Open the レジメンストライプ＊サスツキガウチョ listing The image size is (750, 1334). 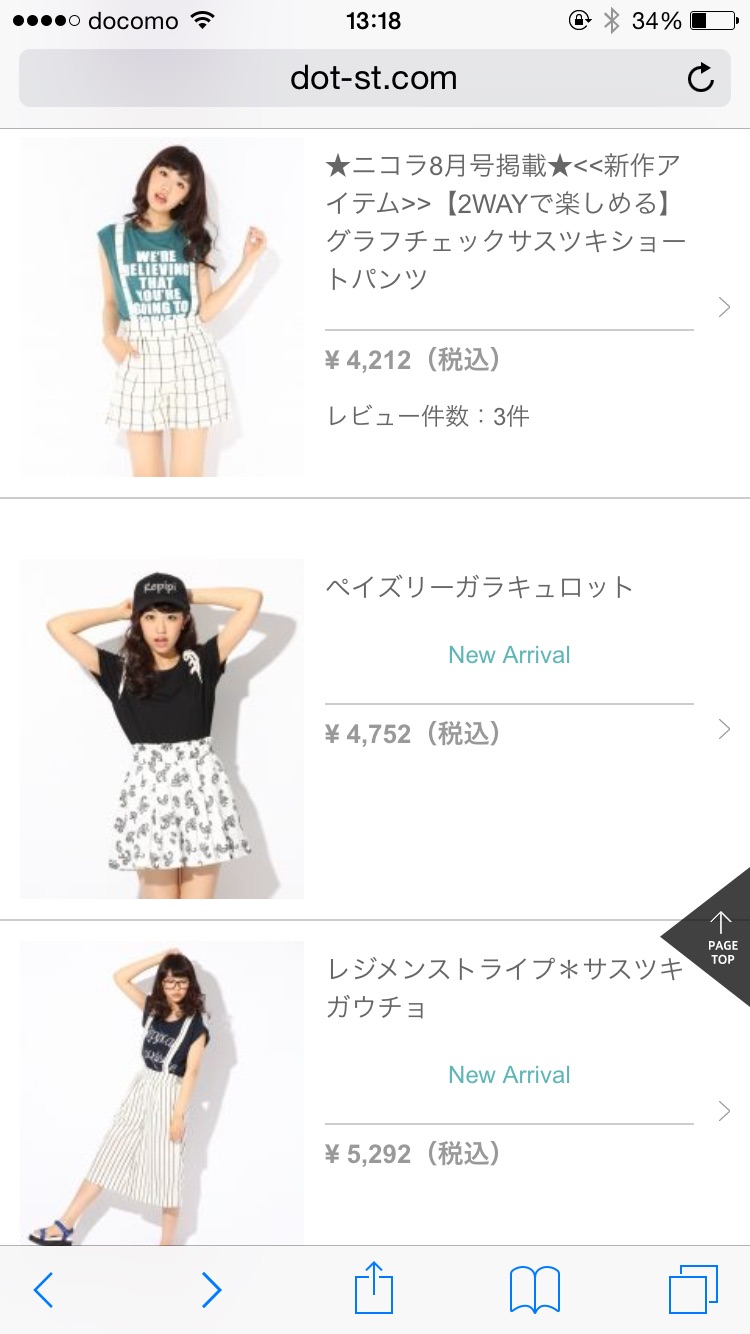click(505, 987)
